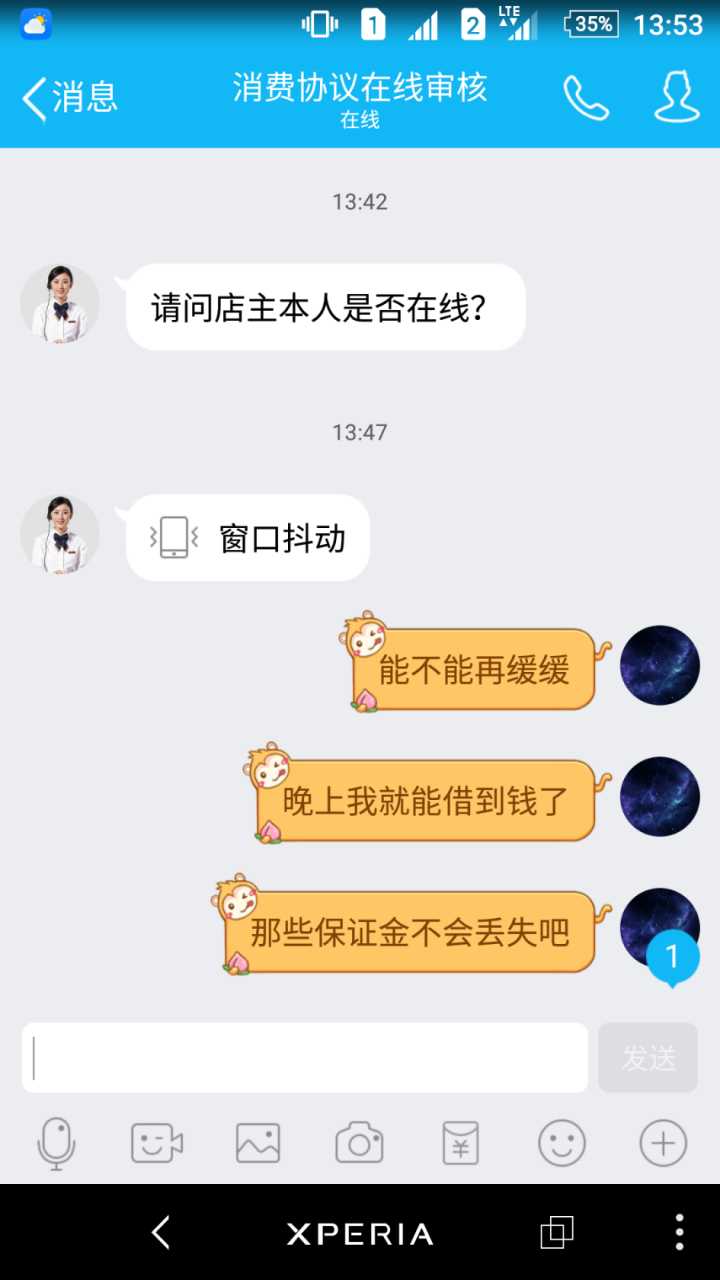Open the red packet icon

point(460,1143)
